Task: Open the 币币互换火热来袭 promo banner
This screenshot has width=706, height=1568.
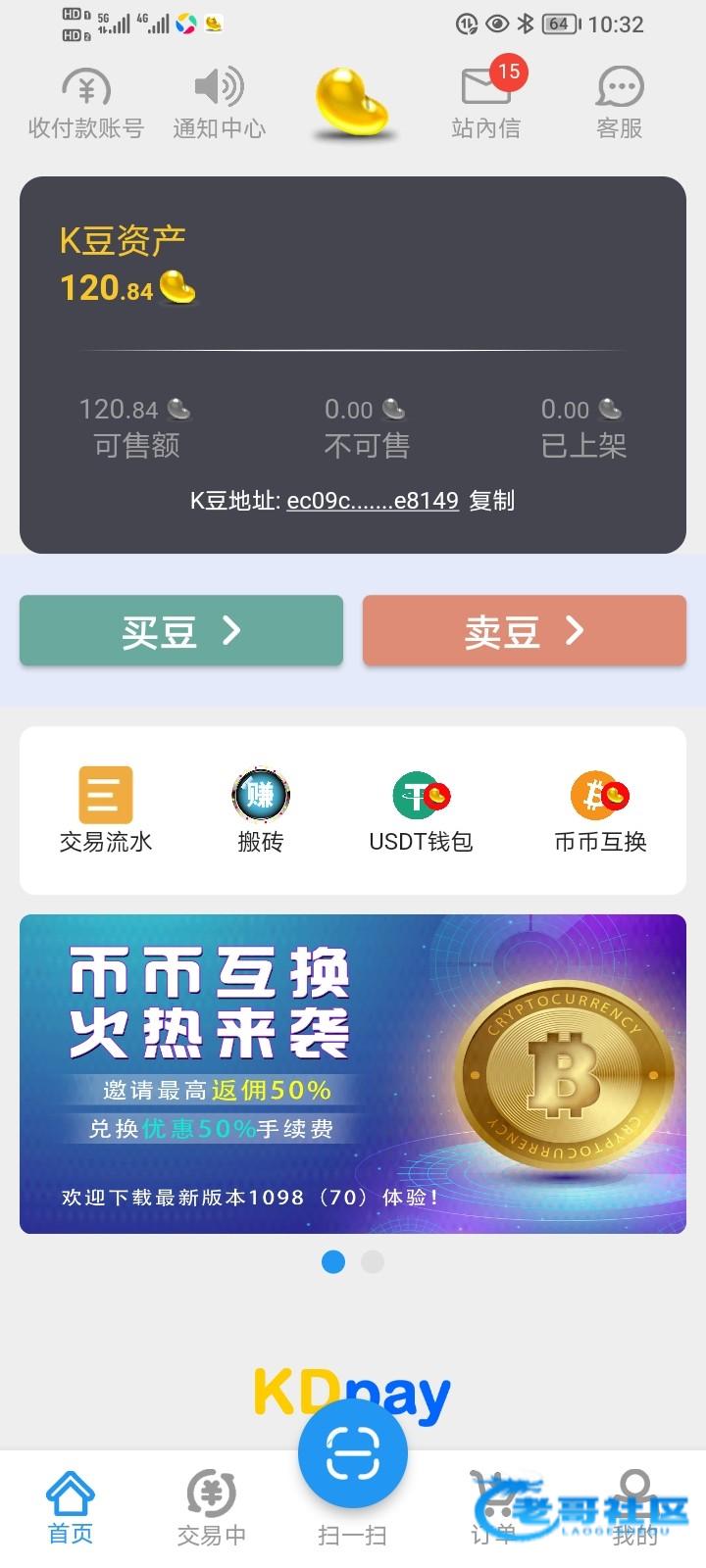Action: (353, 1073)
